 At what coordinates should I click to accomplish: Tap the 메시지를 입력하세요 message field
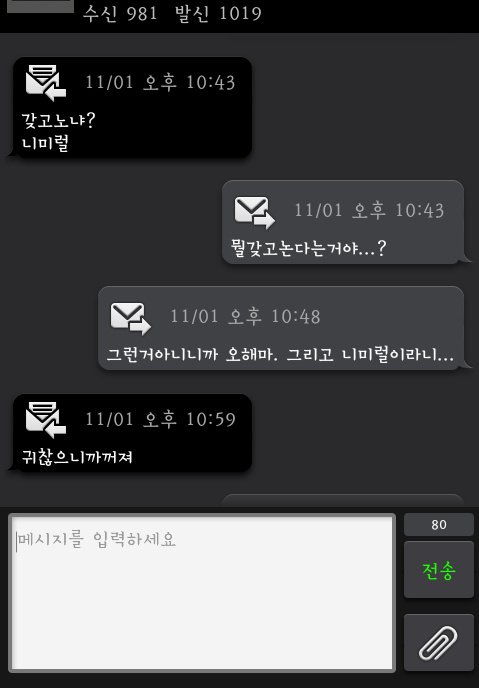pos(202,593)
